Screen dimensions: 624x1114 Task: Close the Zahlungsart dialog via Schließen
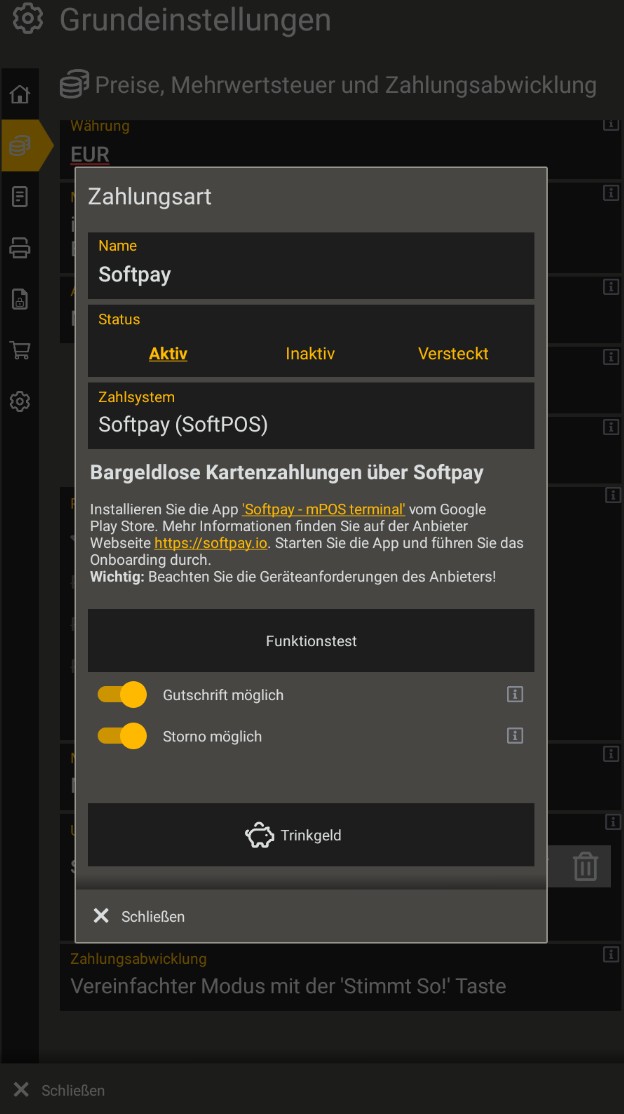[140, 916]
